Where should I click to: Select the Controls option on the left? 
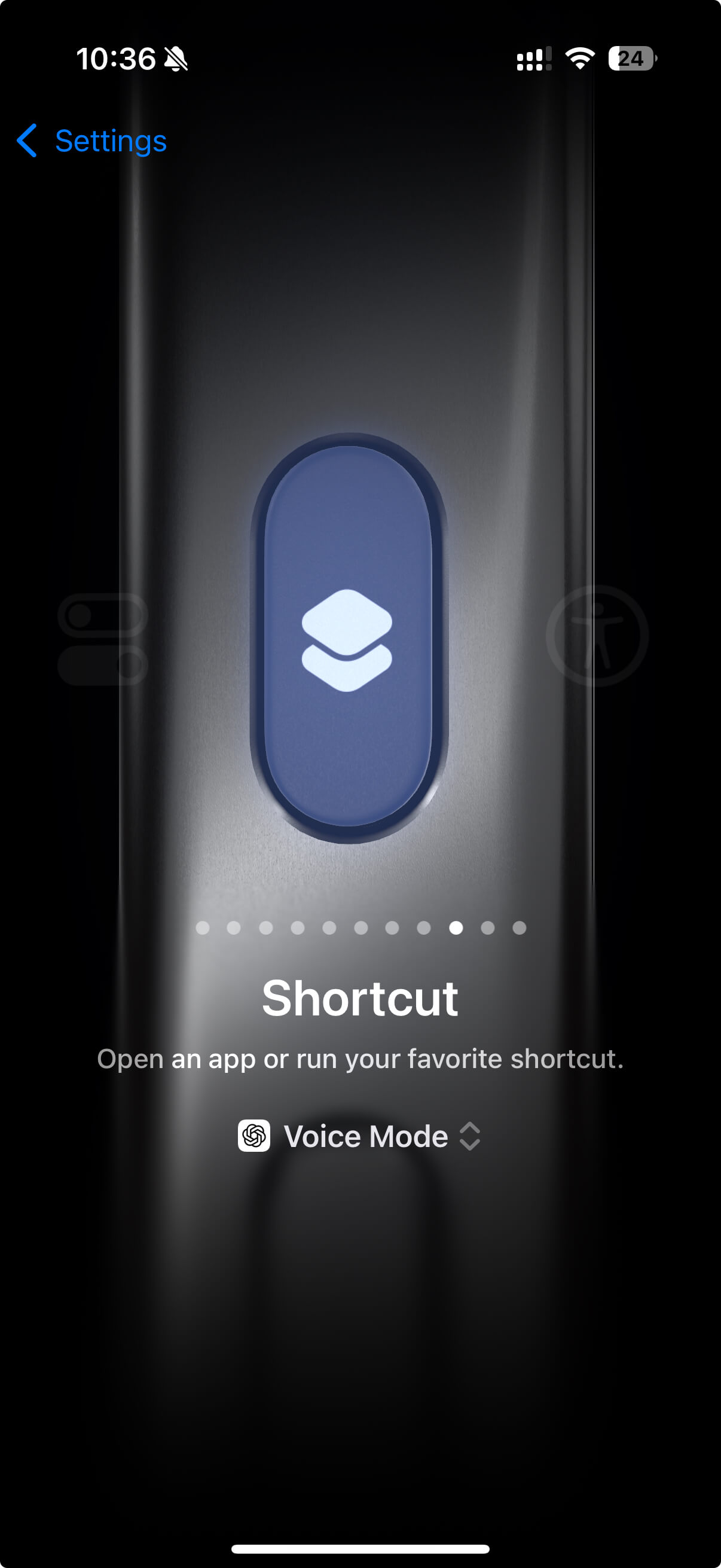(102, 639)
